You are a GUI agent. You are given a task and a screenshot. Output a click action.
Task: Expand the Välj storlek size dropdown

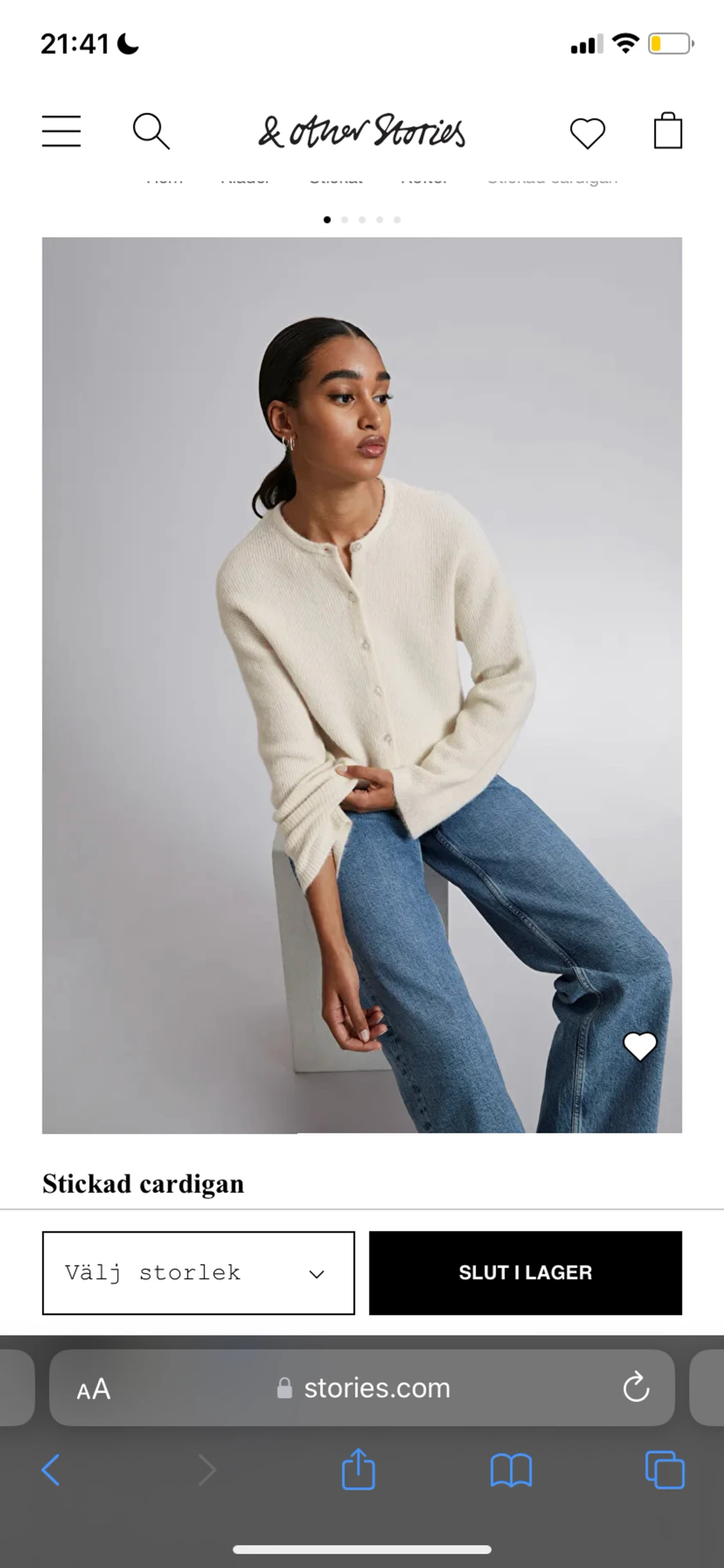point(198,1272)
